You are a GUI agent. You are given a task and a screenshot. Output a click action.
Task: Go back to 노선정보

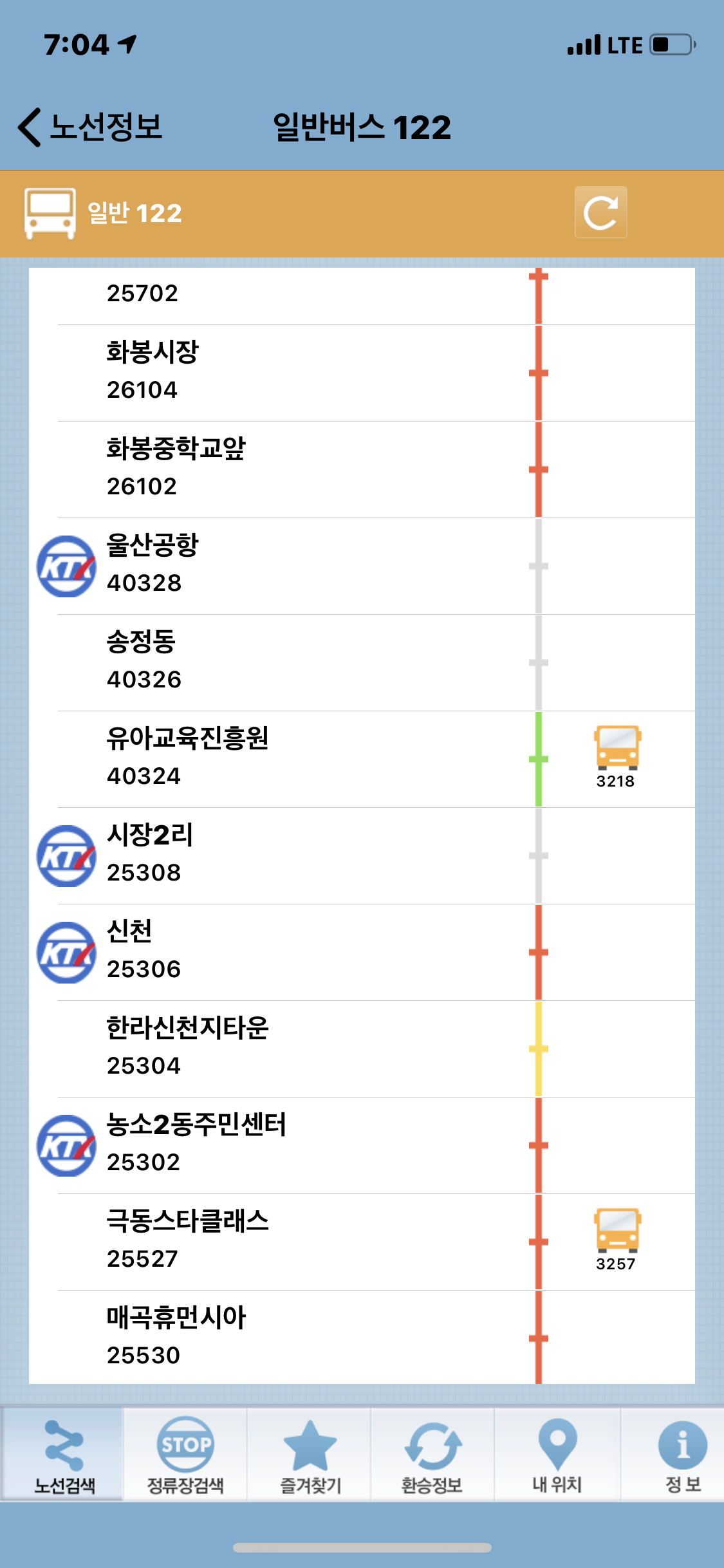tap(90, 127)
